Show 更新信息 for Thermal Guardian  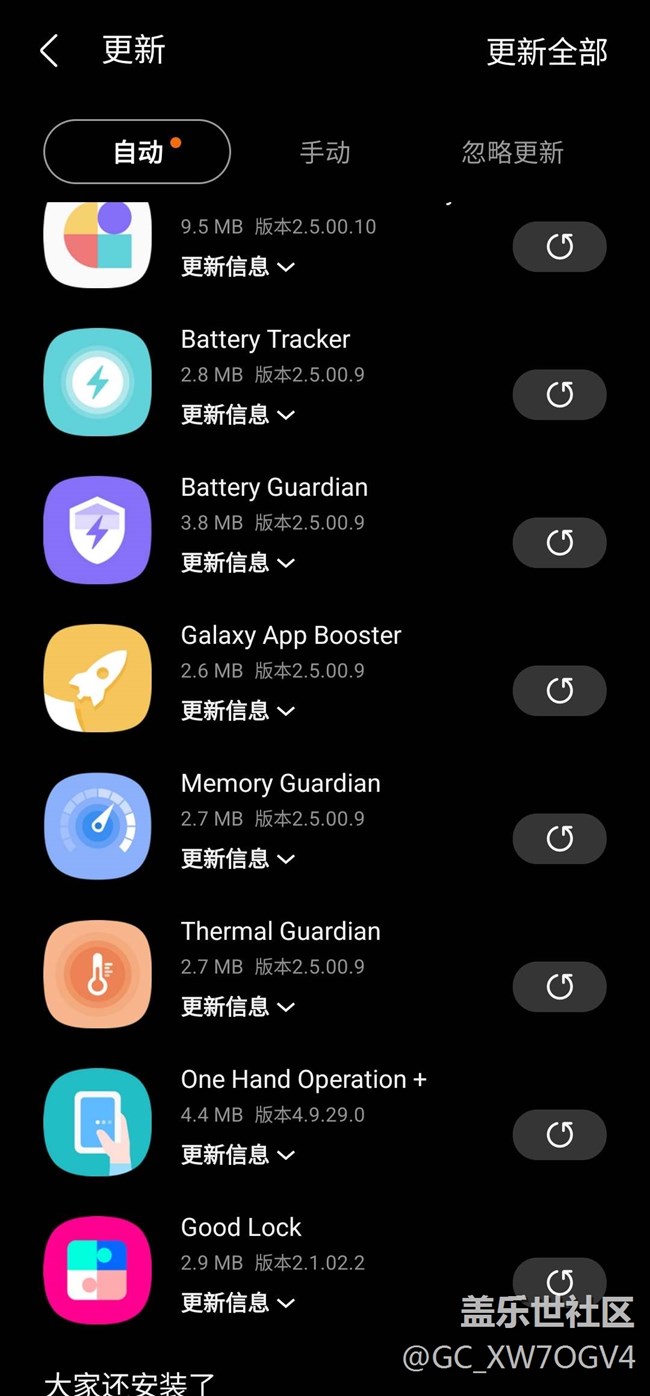(x=237, y=1006)
